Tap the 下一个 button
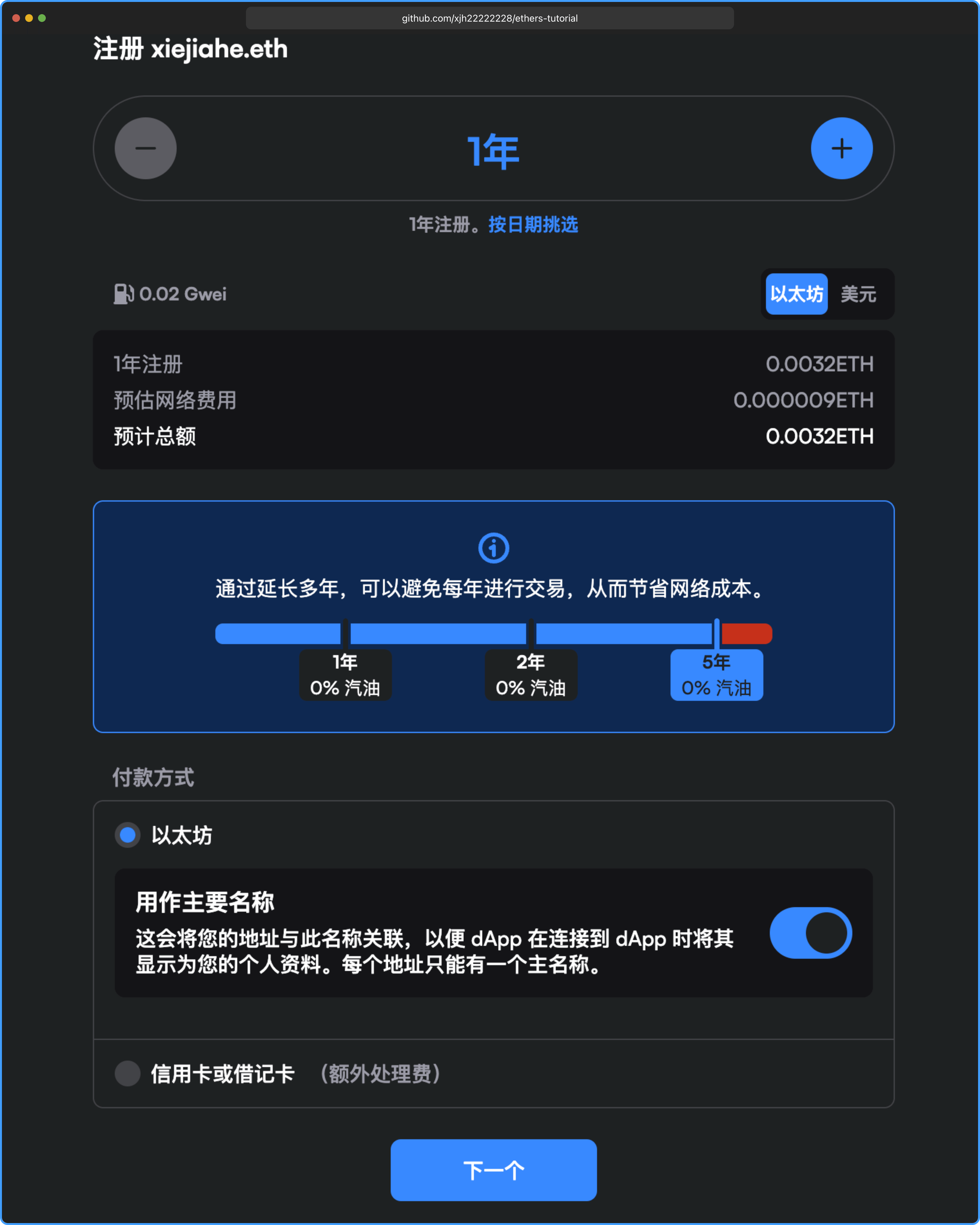This screenshot has height=1225, width=980. 493,1170
